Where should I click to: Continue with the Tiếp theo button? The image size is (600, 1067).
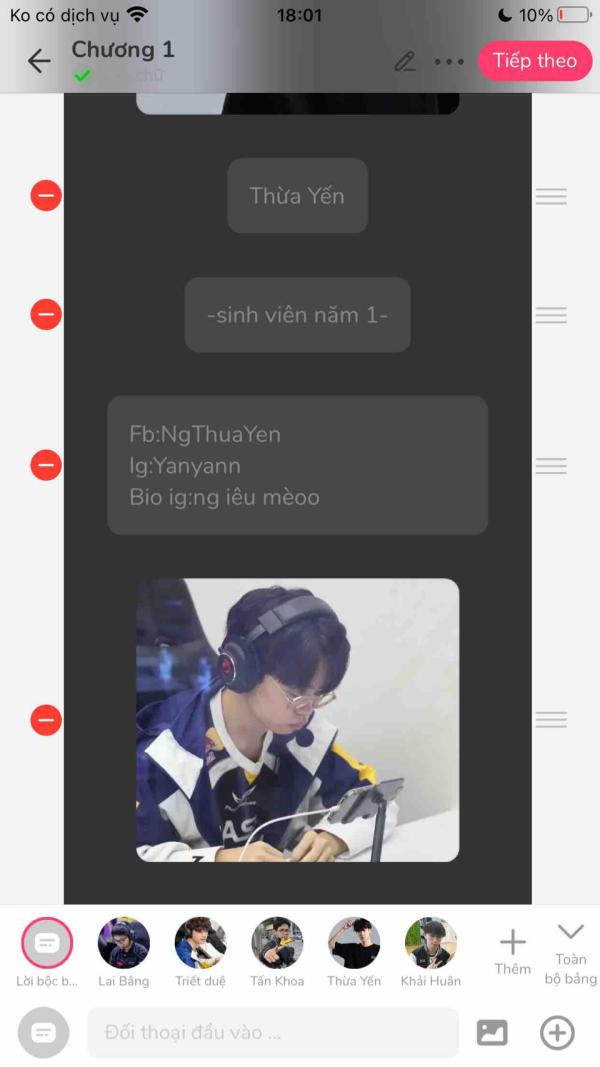tap(535, 61)
